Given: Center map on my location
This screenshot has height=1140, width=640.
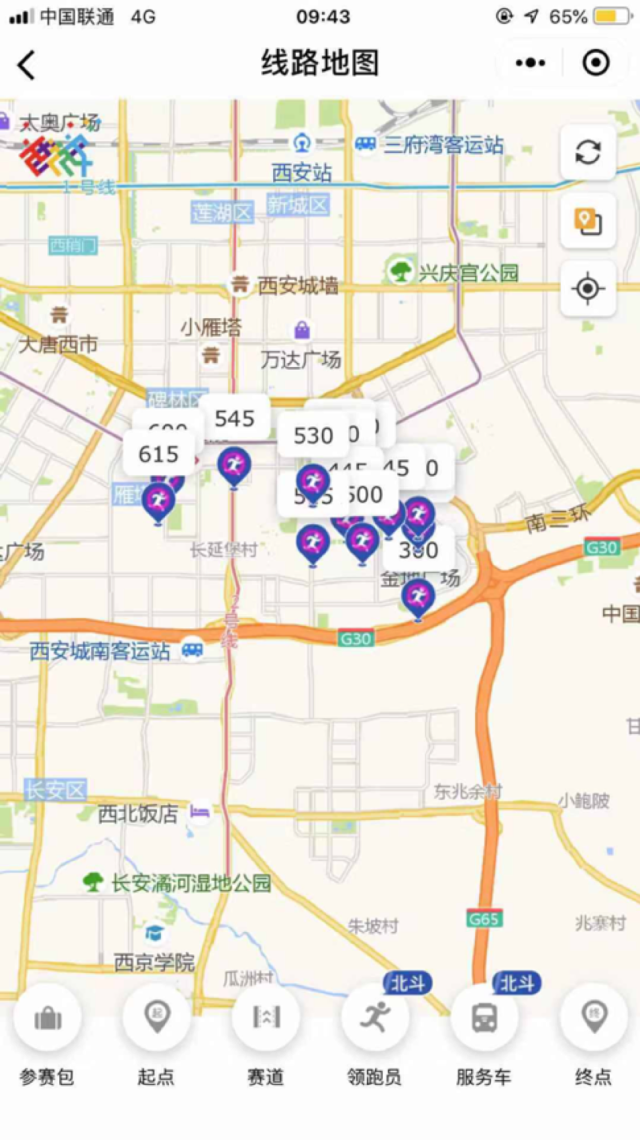Looking at the screenshot, I should tap(588, 289).
